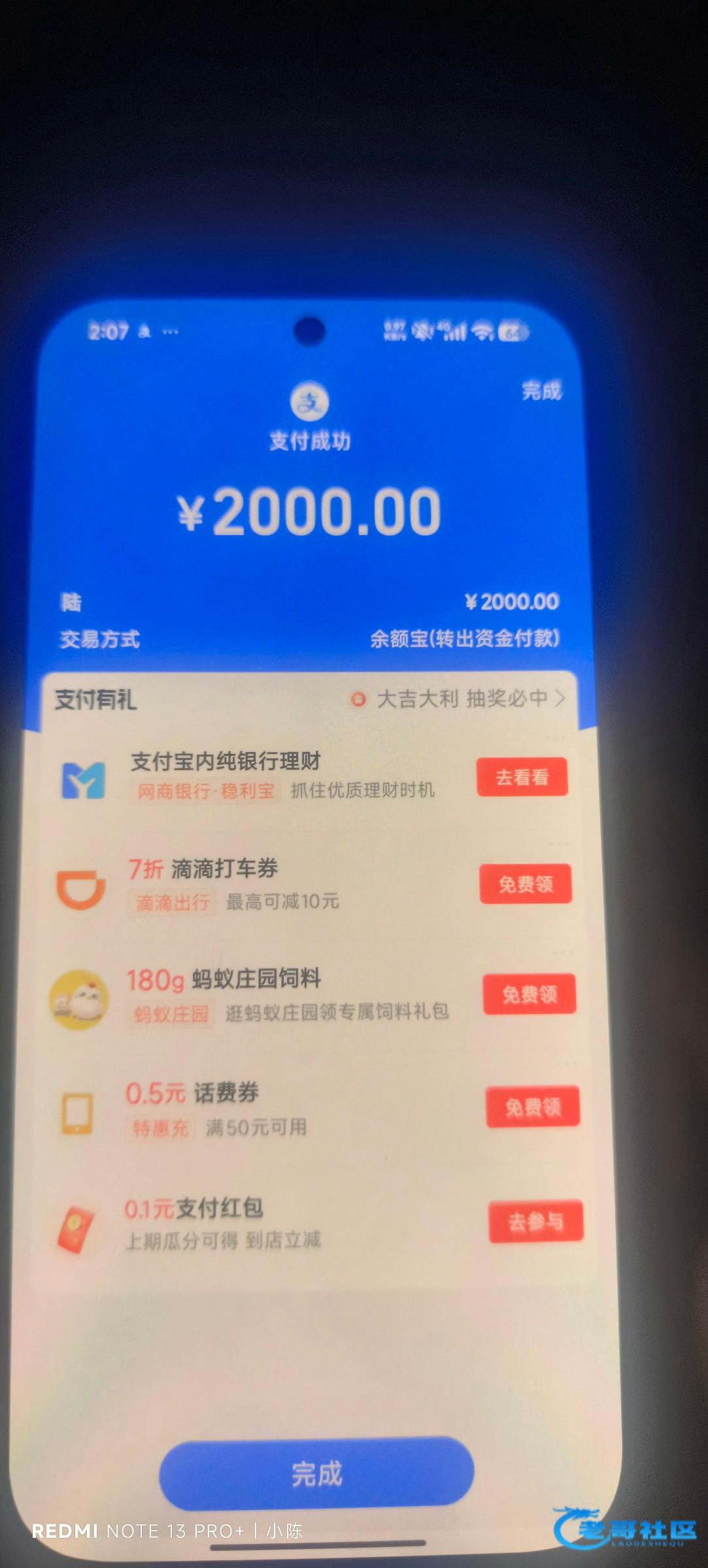Image resolution: width=708 pixels, height=1568 pixels.
Task: Tap 完成 in the top right corner
Action: (x=541, y=391)
